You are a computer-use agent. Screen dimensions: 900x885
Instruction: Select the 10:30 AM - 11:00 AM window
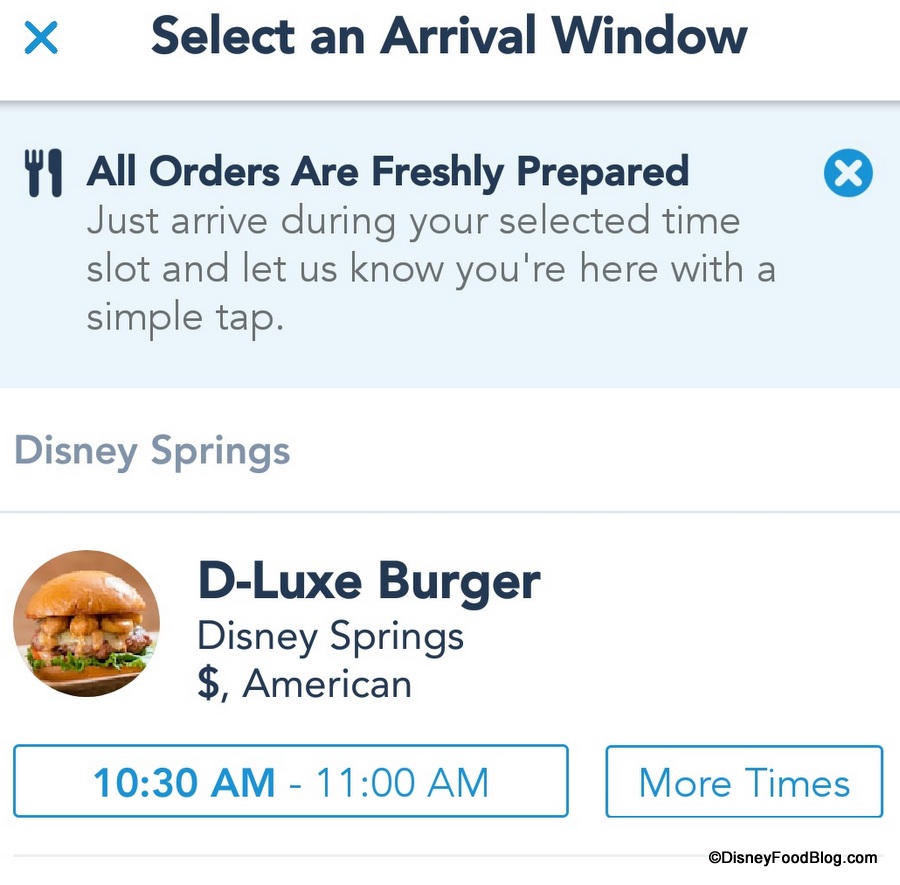tap(290, 782)
